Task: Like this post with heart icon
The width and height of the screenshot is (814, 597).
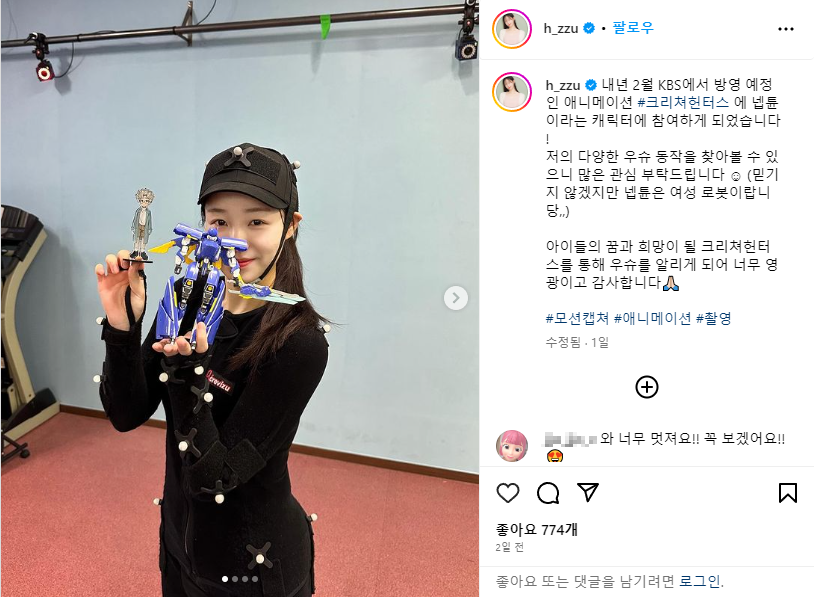Action: coord(508,493)
